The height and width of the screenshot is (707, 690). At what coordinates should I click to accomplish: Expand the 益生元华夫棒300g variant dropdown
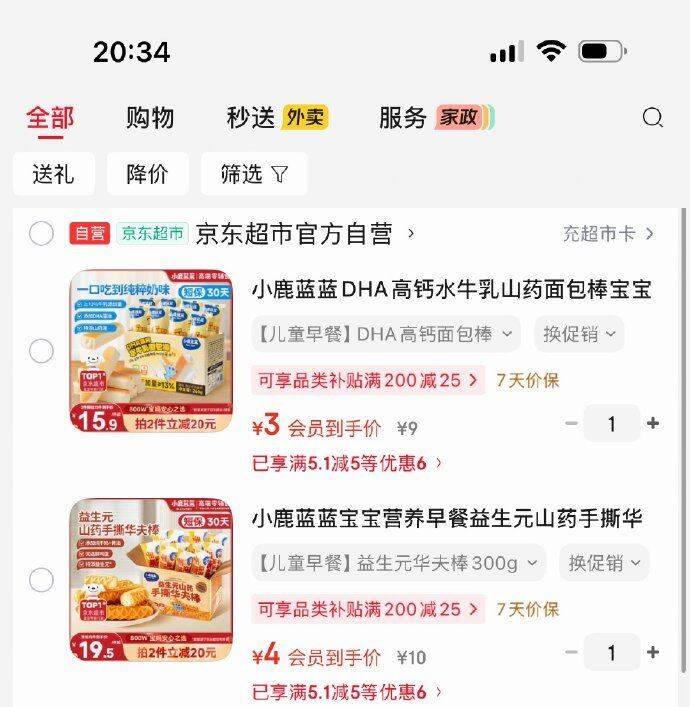398,562
